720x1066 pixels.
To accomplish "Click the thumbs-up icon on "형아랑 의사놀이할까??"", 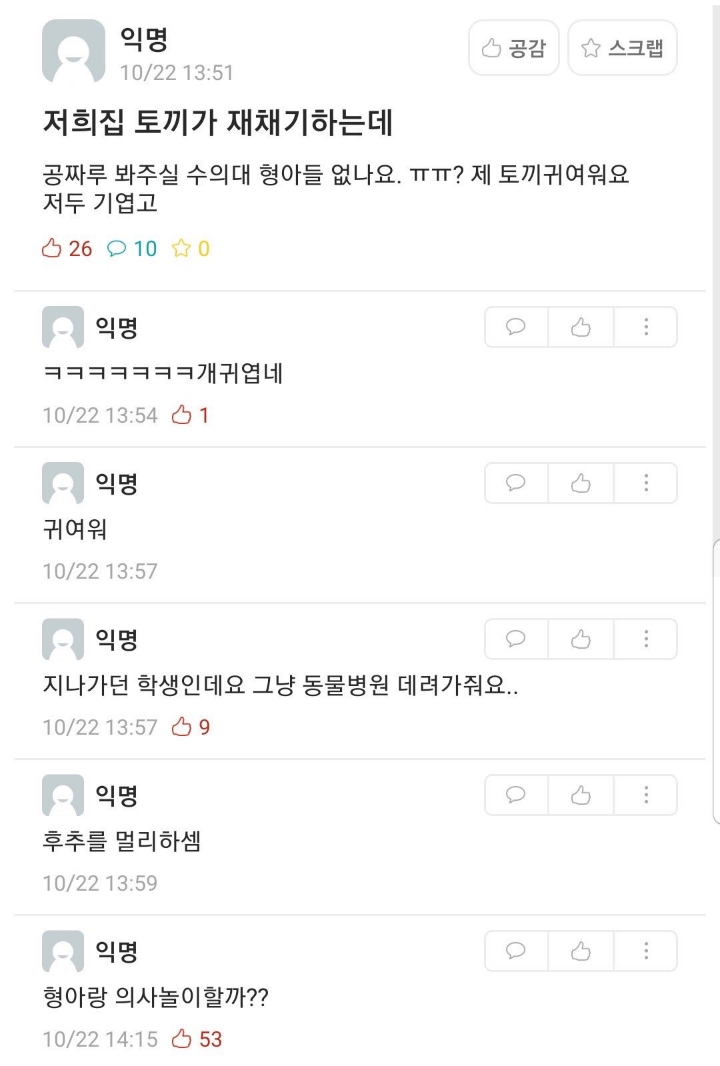I will click(580, 951).
